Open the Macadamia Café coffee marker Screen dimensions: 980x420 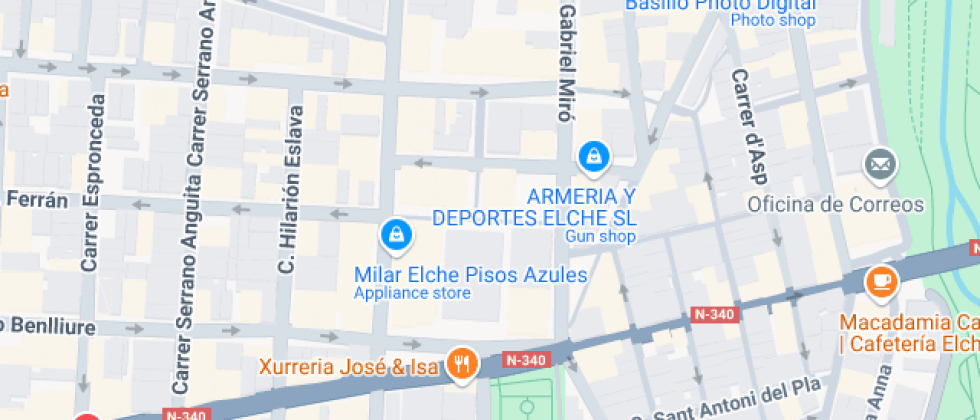(x=880, y=283)
